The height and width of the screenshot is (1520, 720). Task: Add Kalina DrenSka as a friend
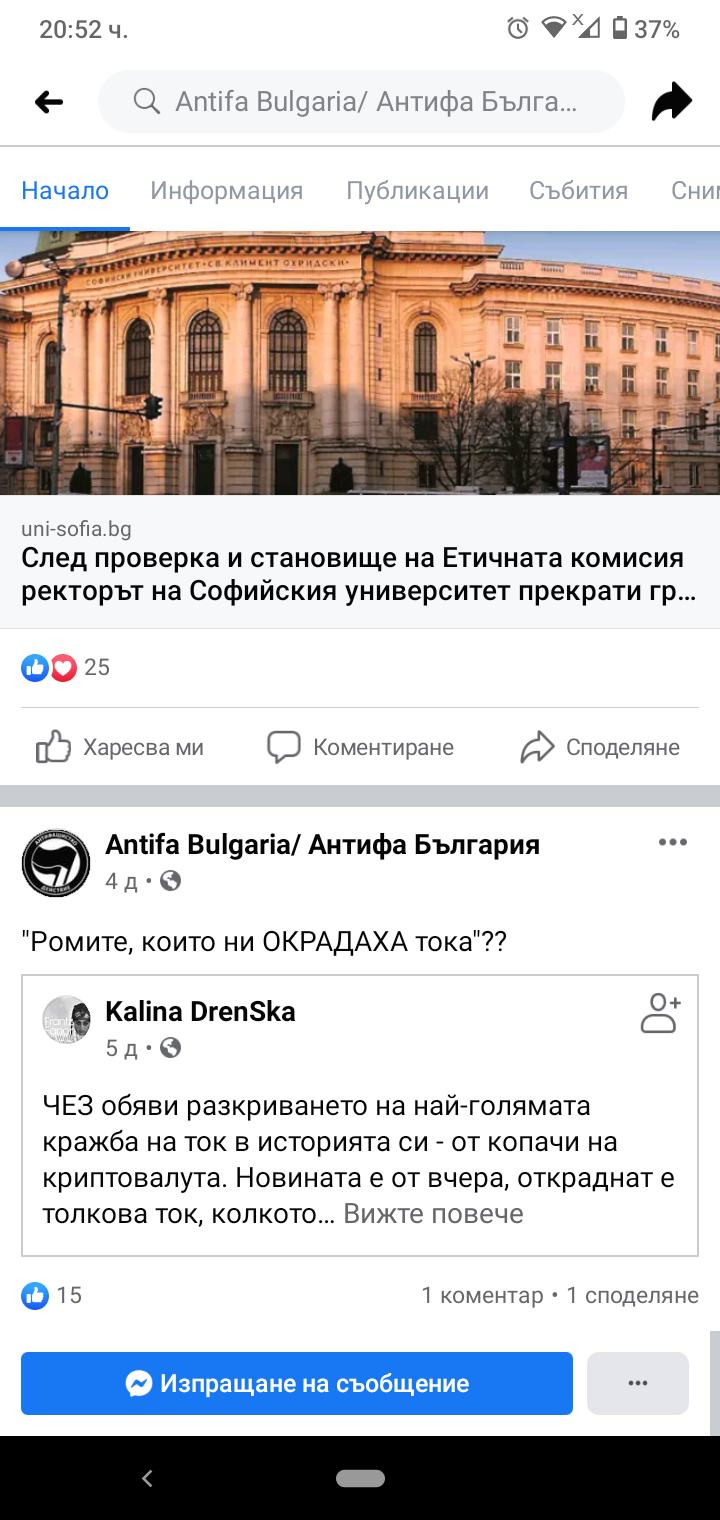tap(660, 1013)
